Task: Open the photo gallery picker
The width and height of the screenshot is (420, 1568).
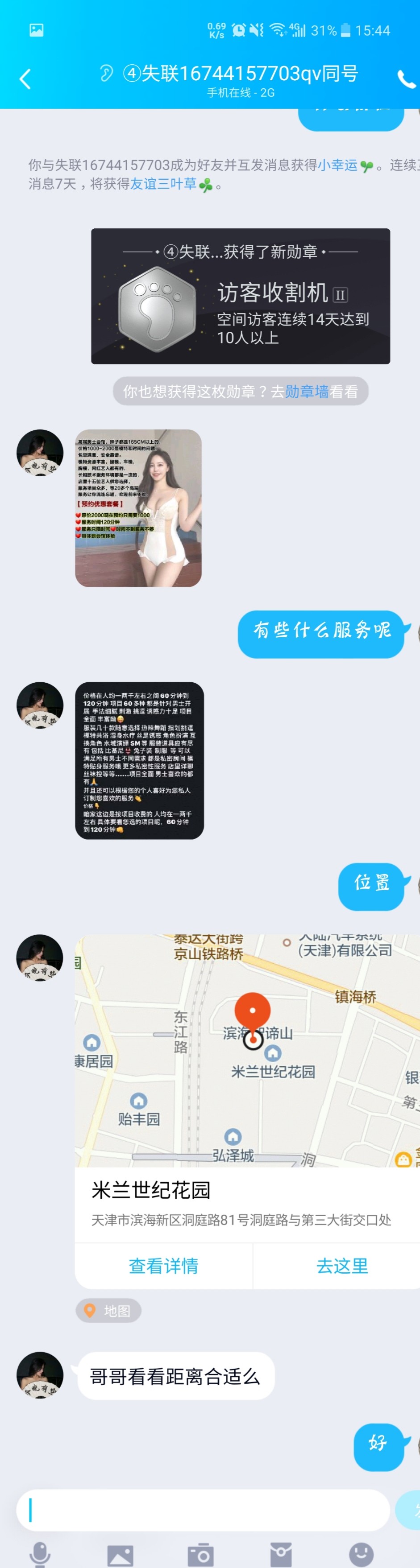Action: click(120, 1554)
